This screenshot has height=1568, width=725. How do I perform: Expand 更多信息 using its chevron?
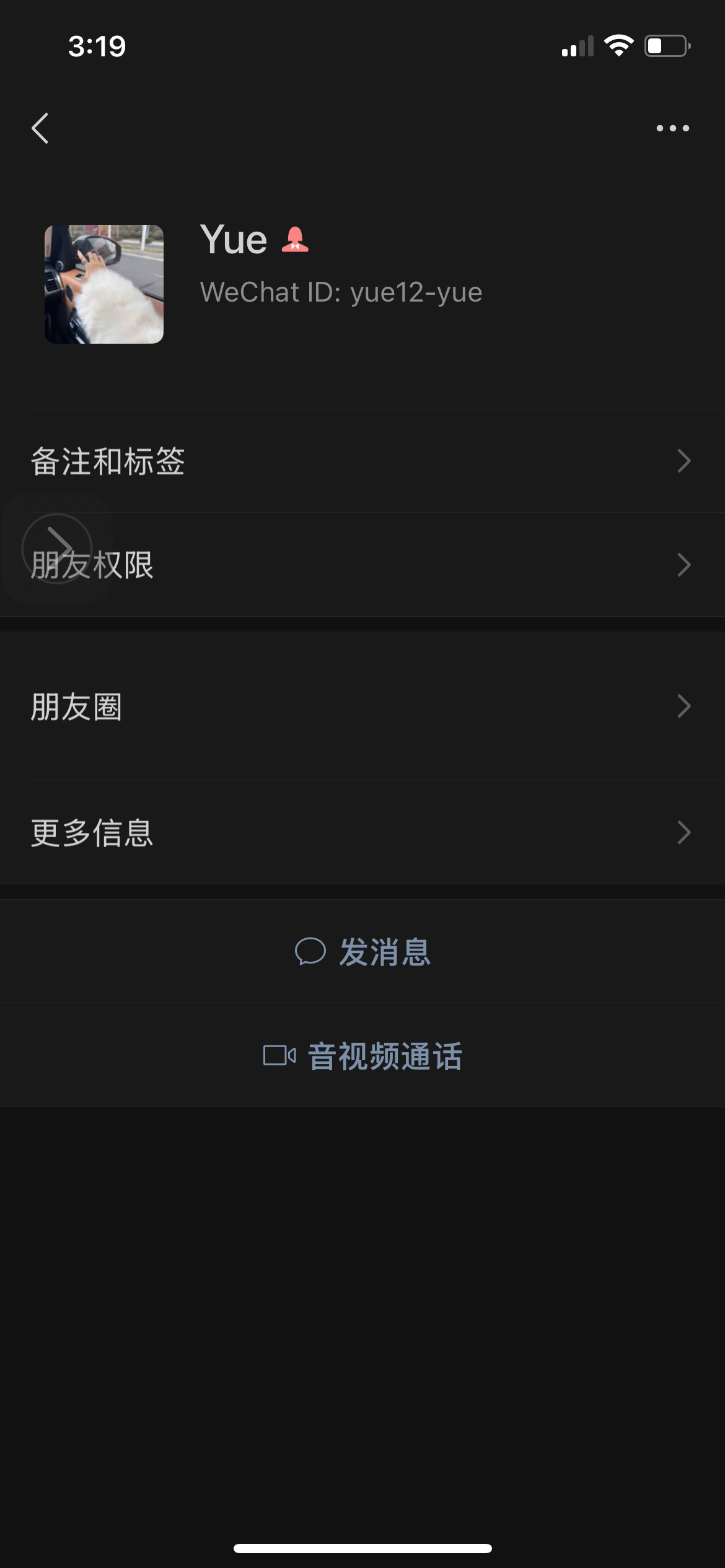click(684, 834)
